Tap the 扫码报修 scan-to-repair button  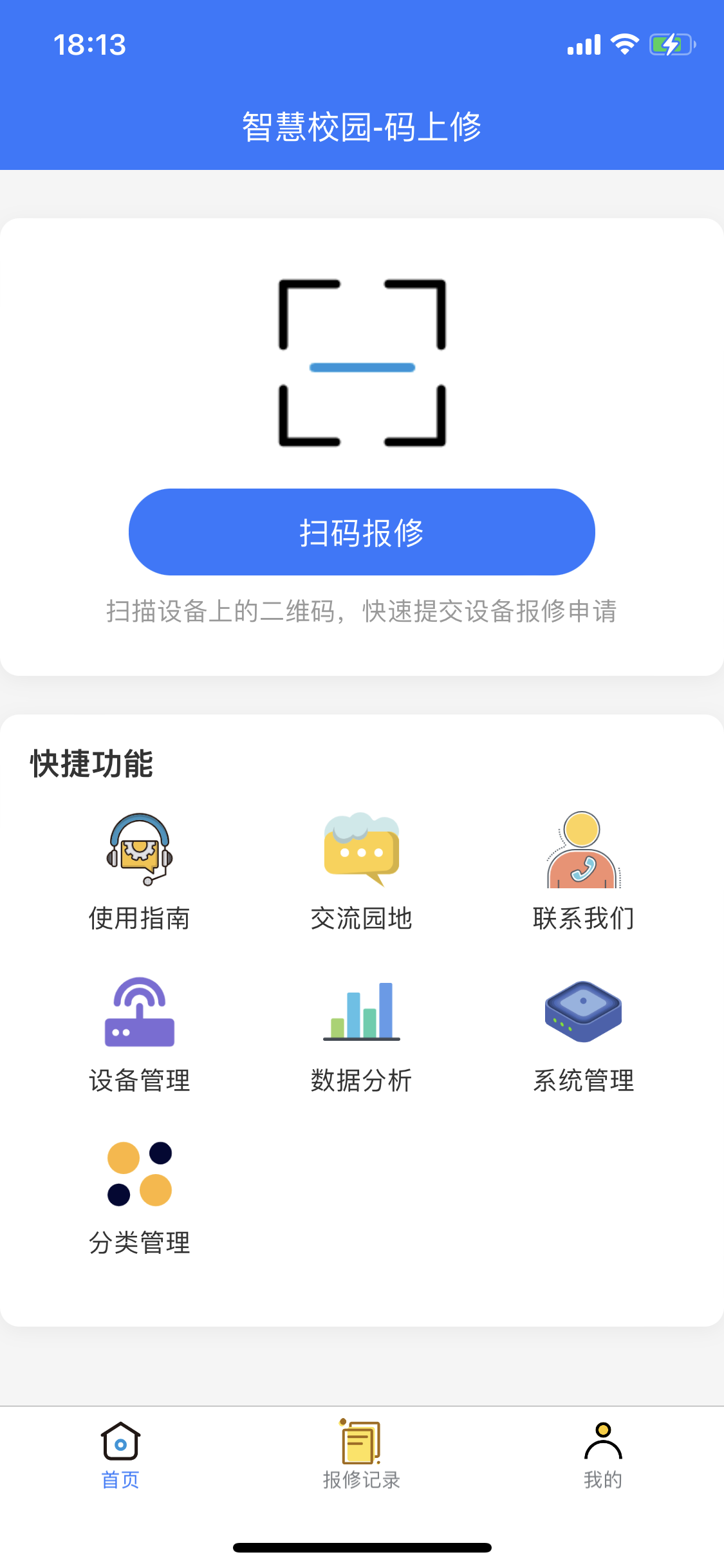coord(362,532)
